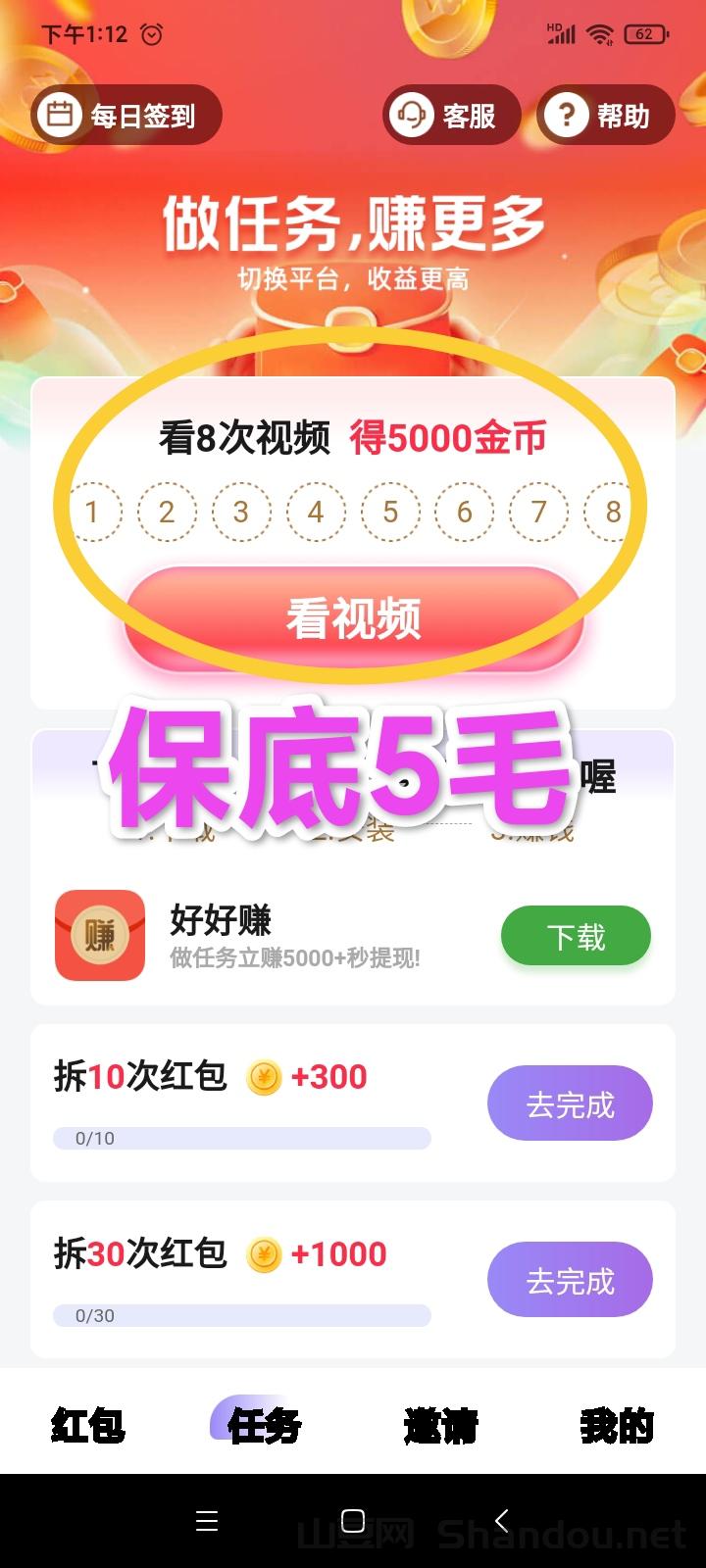Open the 我的 tab

pyautogui.click(x=616, y=1425)
